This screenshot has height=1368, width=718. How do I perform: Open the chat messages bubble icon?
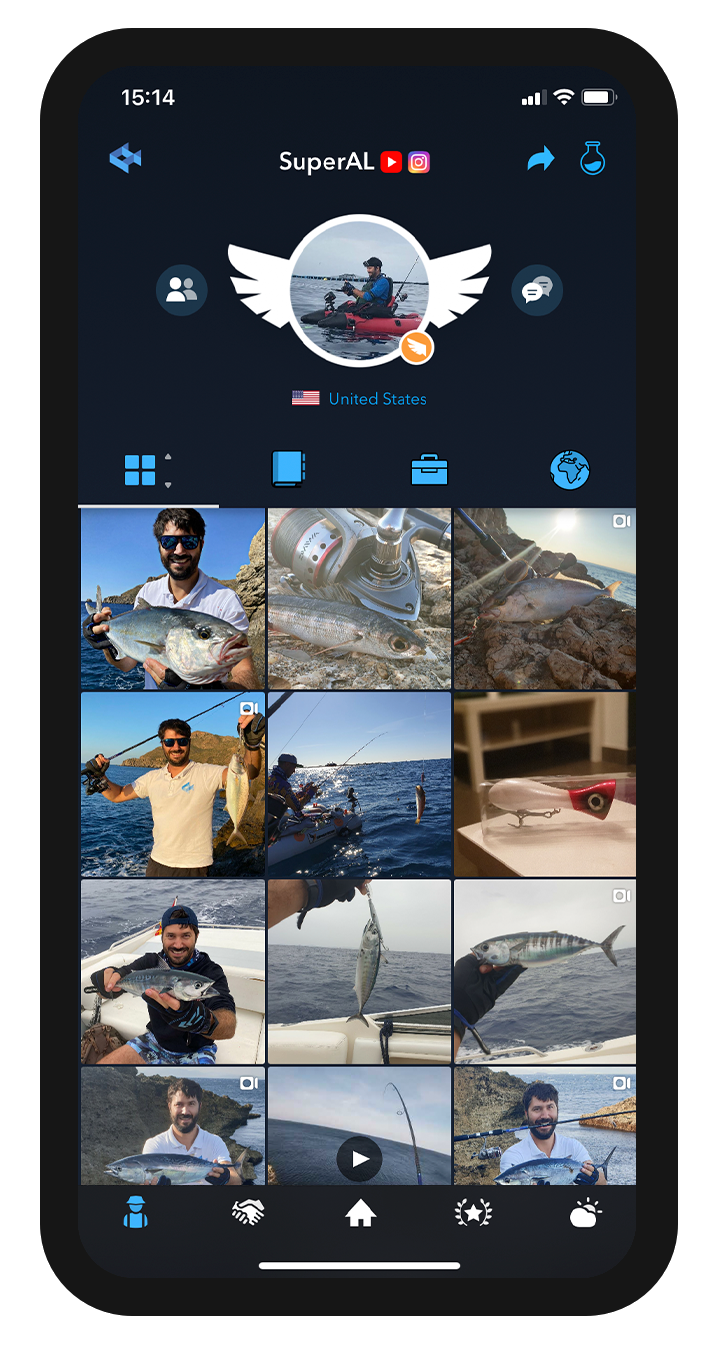click(x=537, y=291)
